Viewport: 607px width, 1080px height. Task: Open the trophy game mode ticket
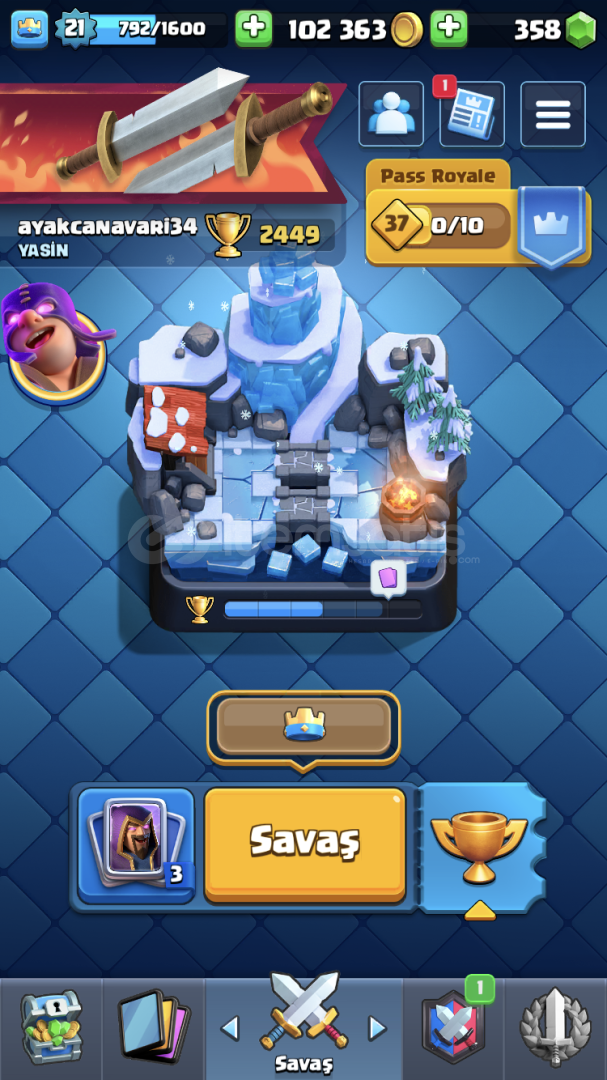480,847
